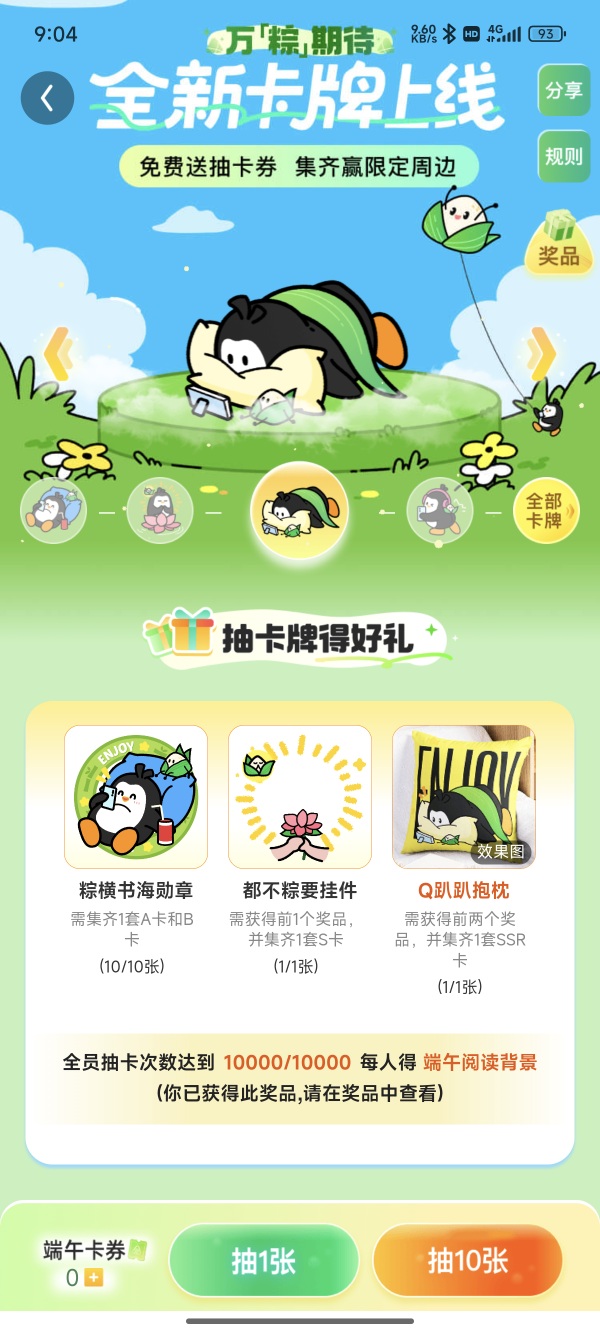The height and width of the screenshot is (1335, 600).
Task: Draw one card with 抽1张
Action: [264, 1261]
